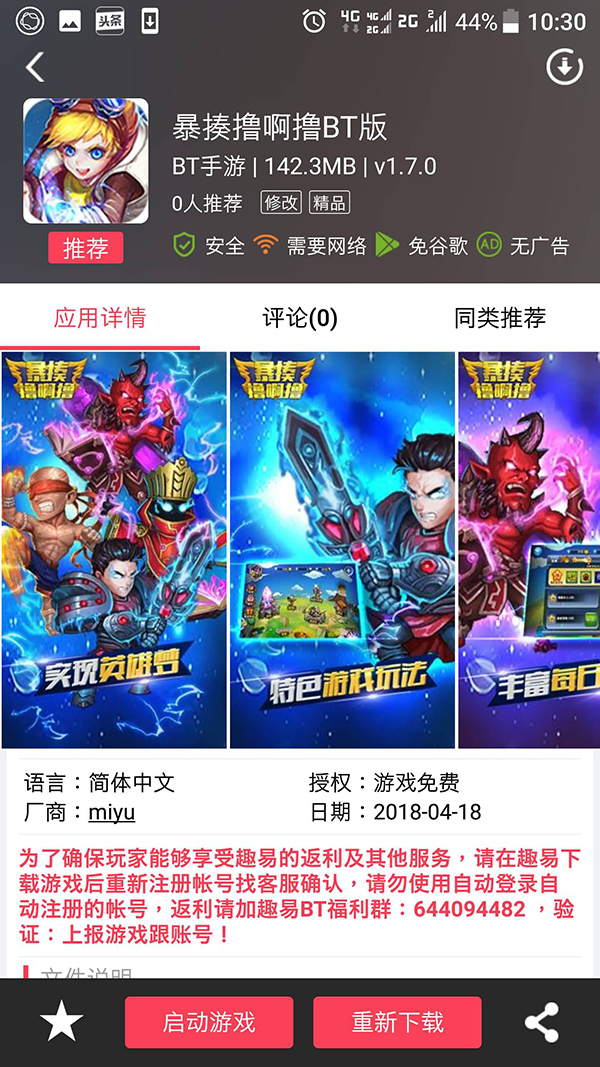Screen dimensions: 600x1067
Task: Open the vendor link miyu
Action: [x=111, y=812]
